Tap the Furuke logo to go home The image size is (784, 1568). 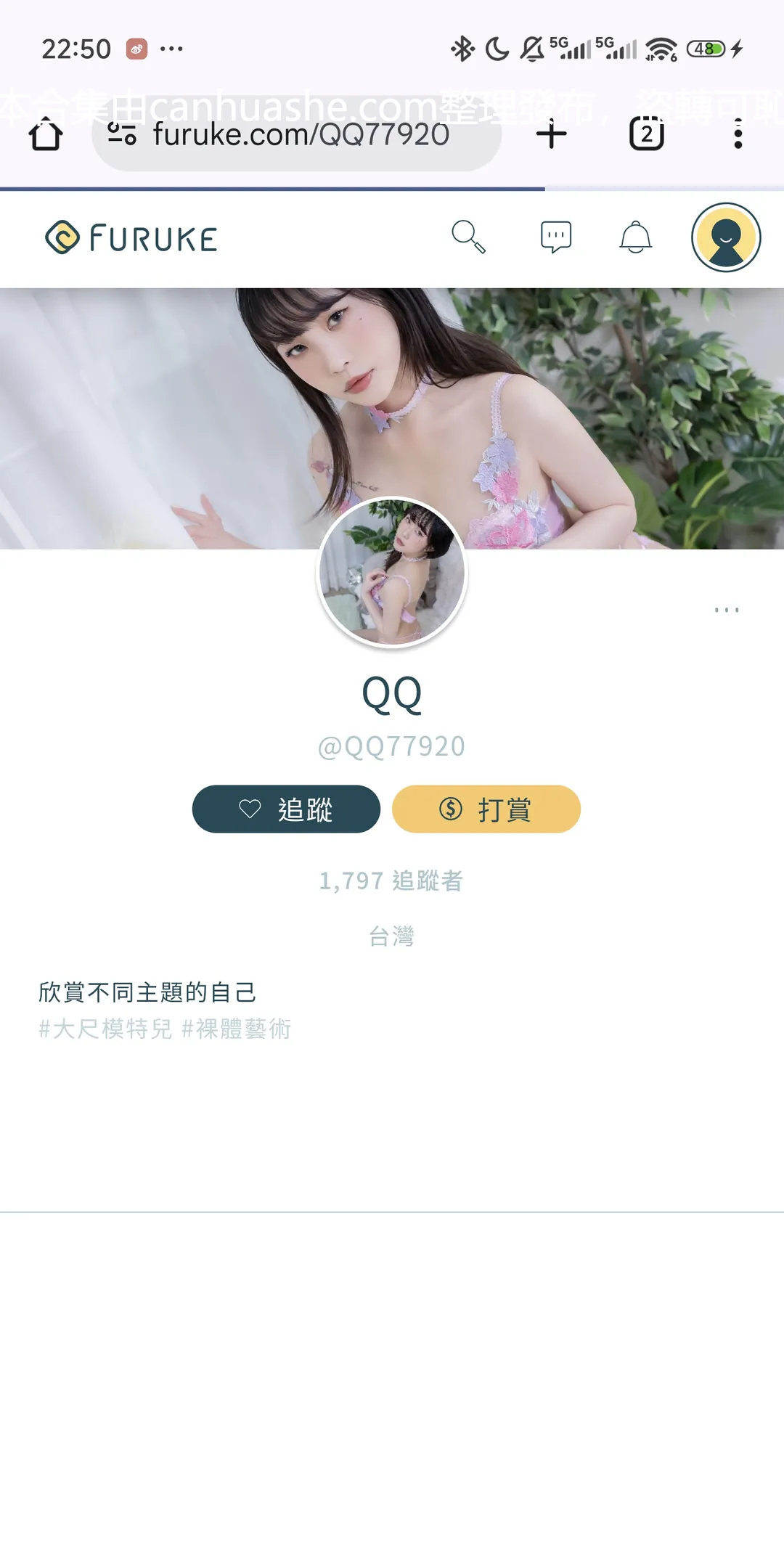[131, 238]
